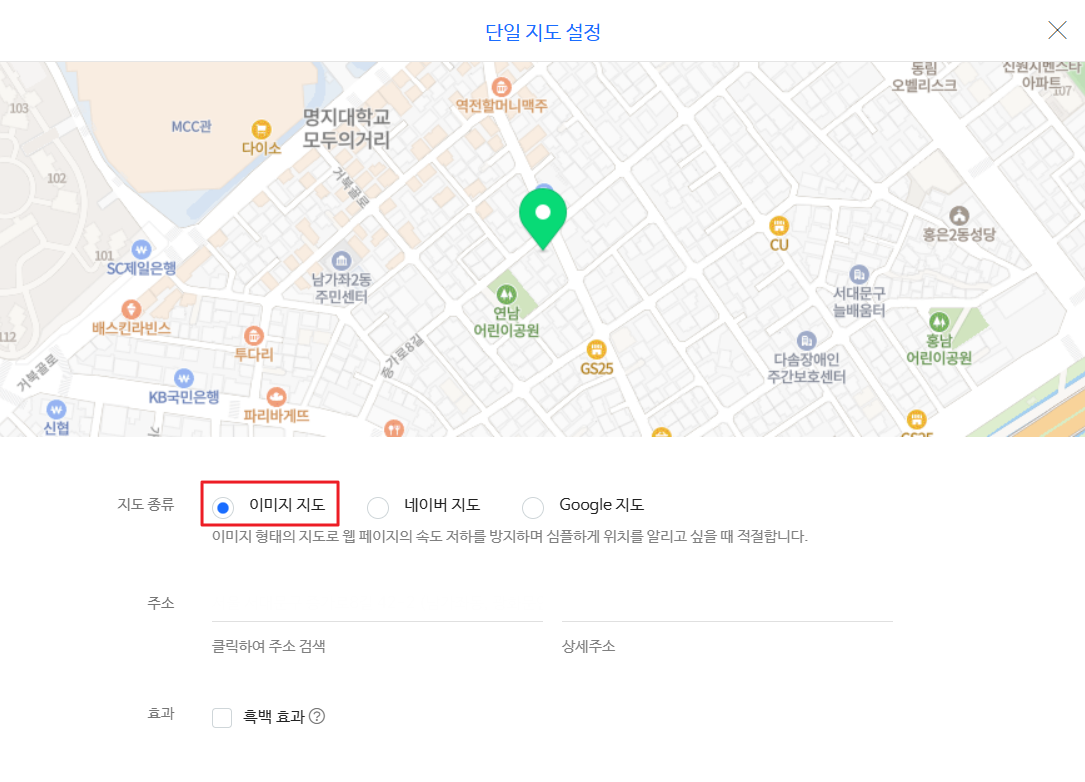Tap the 클릭하여 주소 검색 address field

click(377, 605)
